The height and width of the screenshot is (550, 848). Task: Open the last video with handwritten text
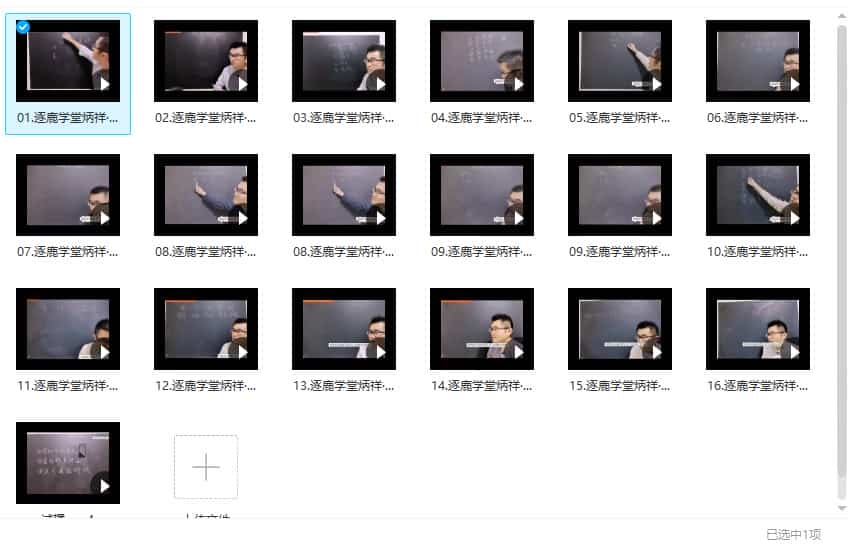[67, 463]
